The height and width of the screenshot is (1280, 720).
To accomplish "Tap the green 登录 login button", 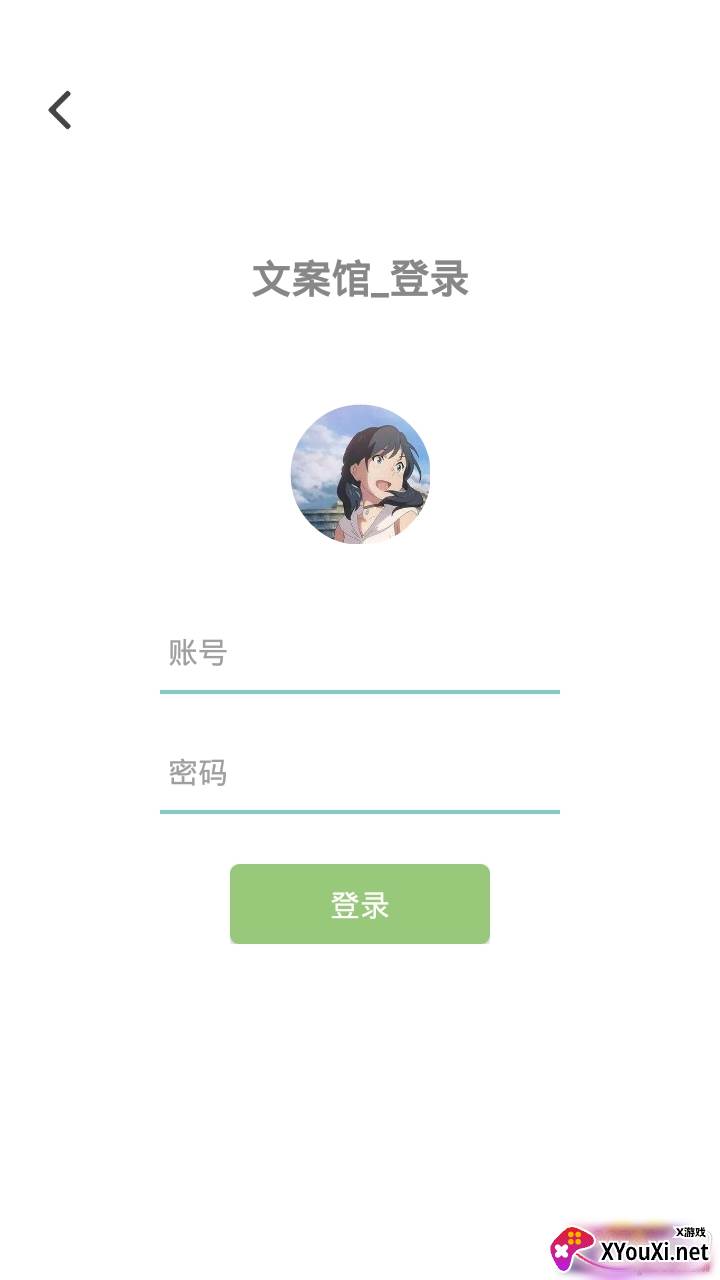I will [x=360, y=904].
